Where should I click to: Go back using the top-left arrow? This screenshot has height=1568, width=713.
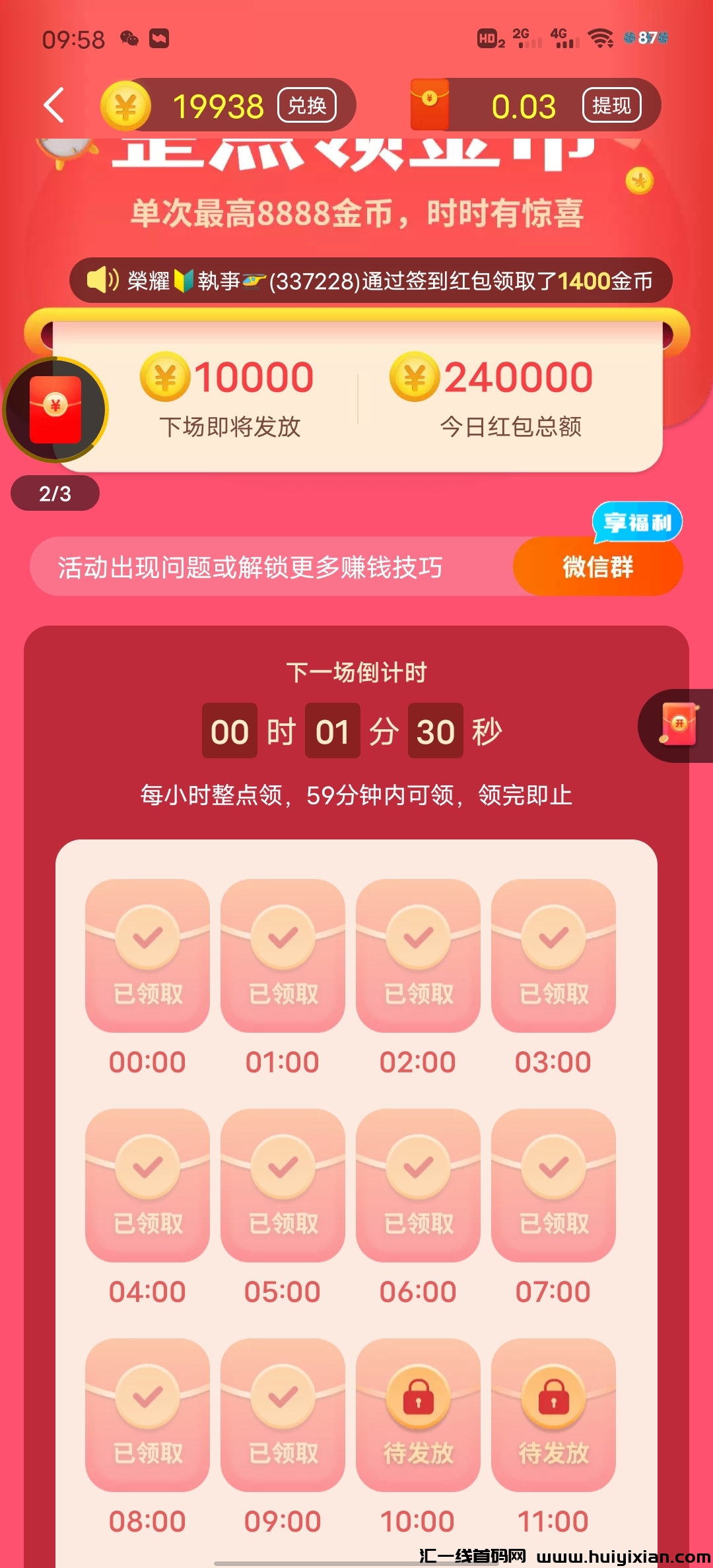click(x=54, y=106)
